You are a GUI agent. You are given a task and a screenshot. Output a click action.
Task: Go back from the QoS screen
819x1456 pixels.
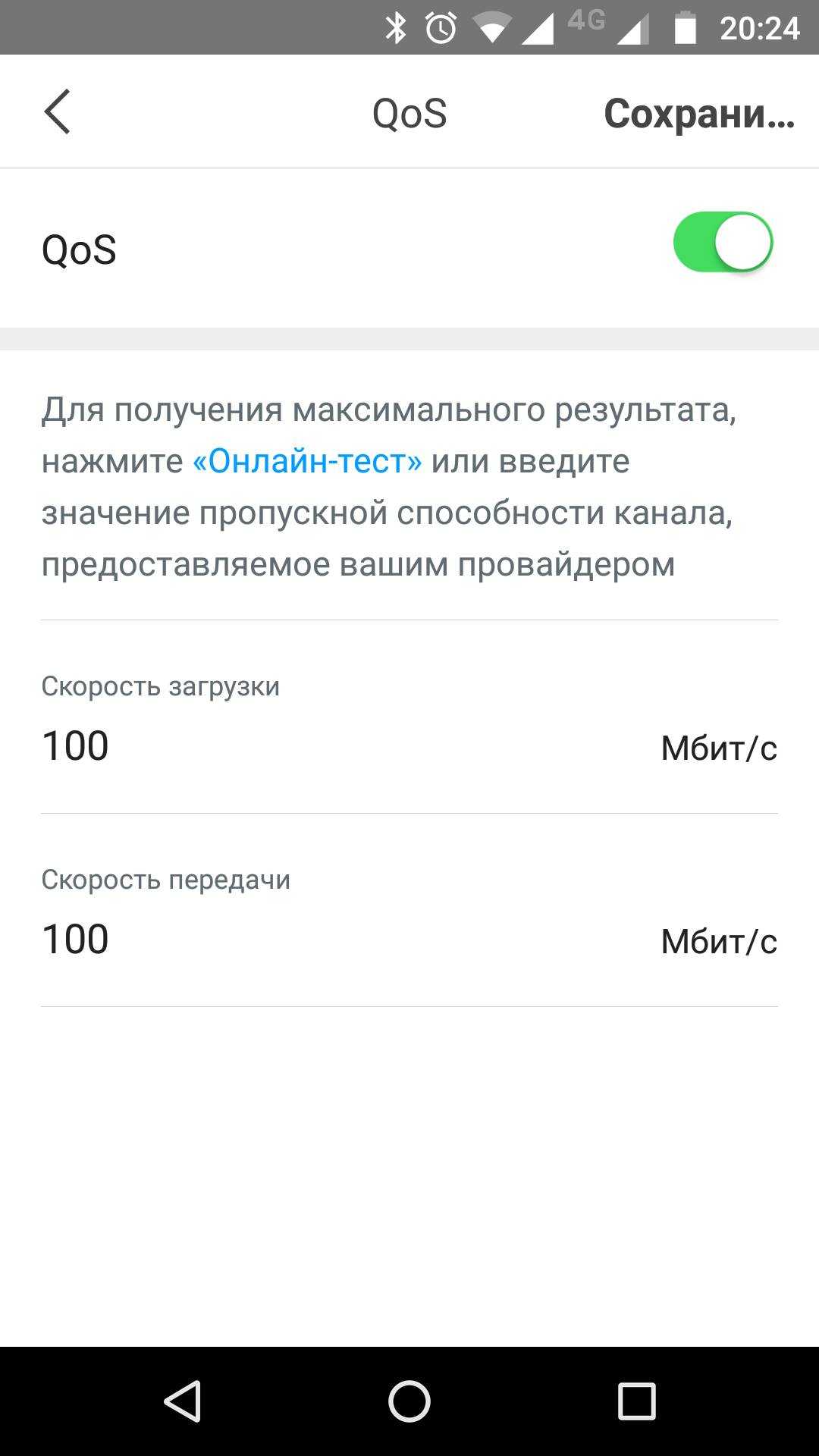58,112
